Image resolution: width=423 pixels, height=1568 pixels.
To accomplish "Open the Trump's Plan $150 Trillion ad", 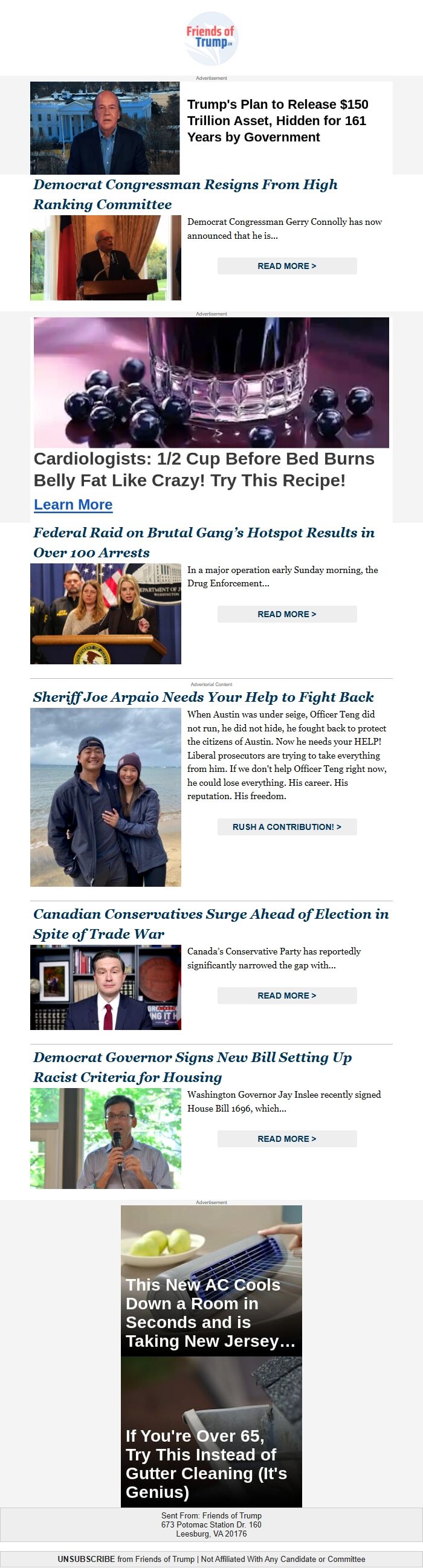I will point(277,120).
